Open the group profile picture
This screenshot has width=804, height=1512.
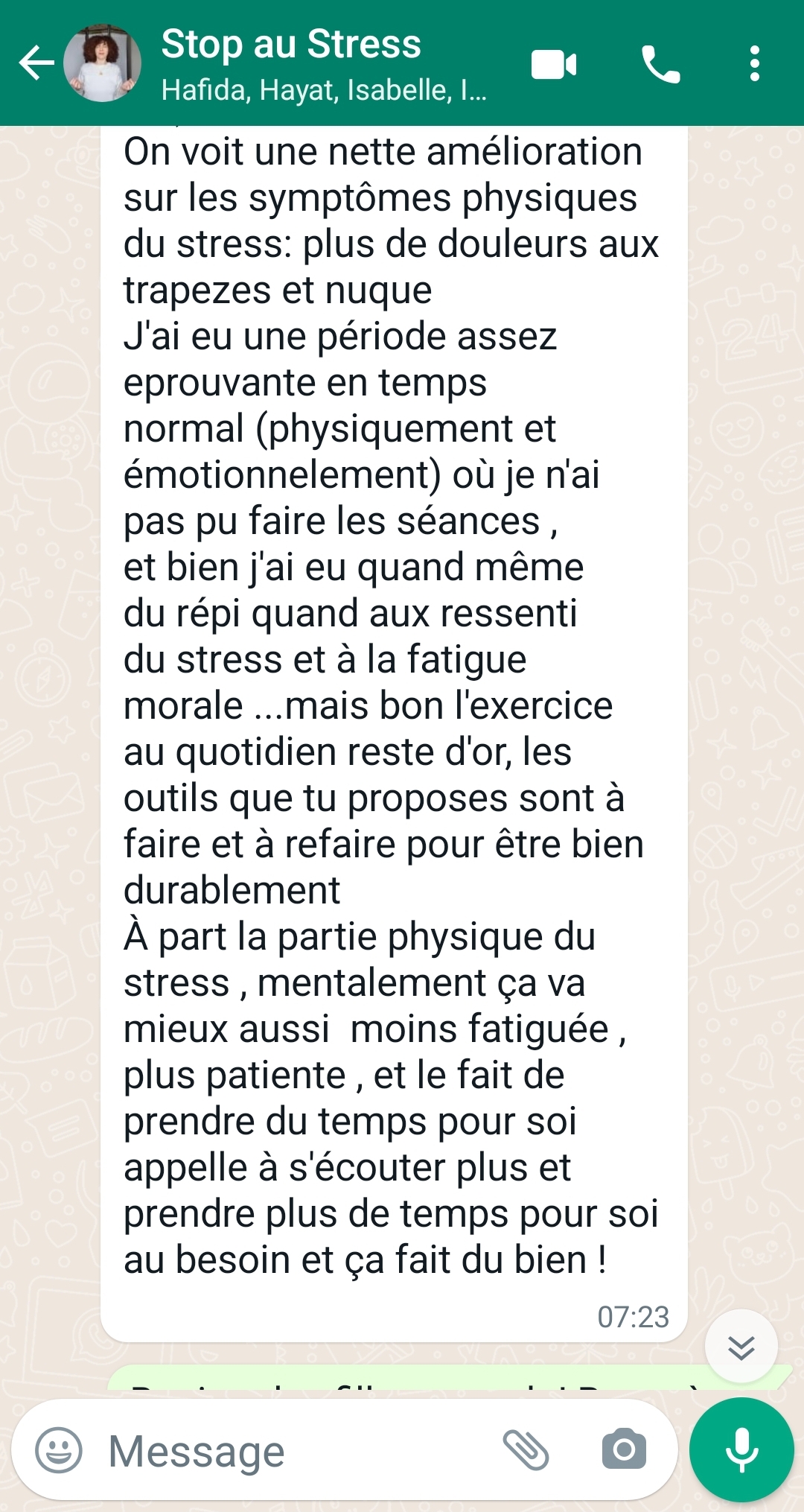pos(103,63)
